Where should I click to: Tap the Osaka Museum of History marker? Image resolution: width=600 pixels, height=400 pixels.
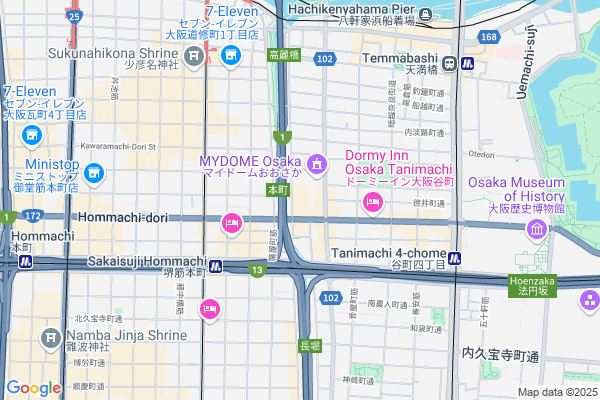537,230
